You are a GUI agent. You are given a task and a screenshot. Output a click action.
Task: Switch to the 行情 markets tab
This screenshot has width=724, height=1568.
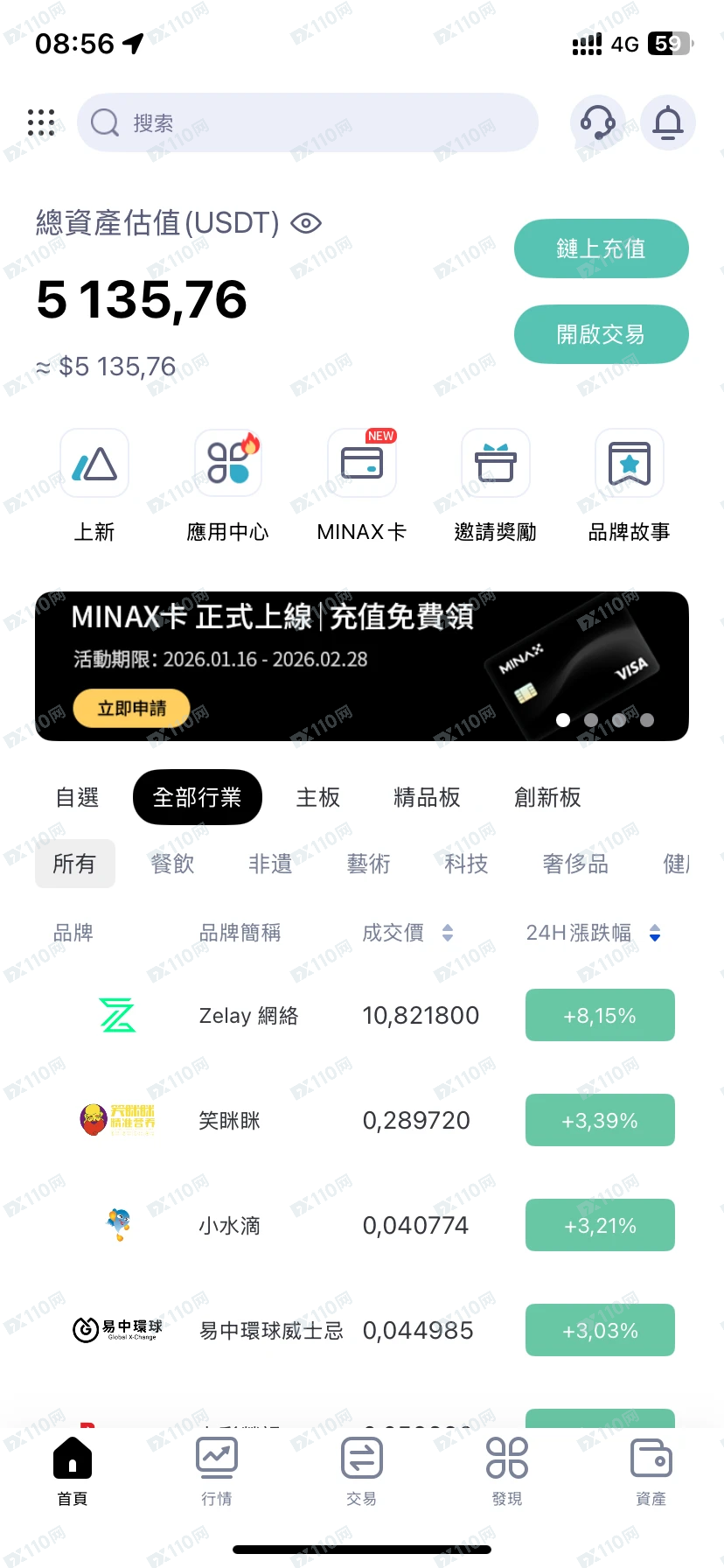point(216,1470)
